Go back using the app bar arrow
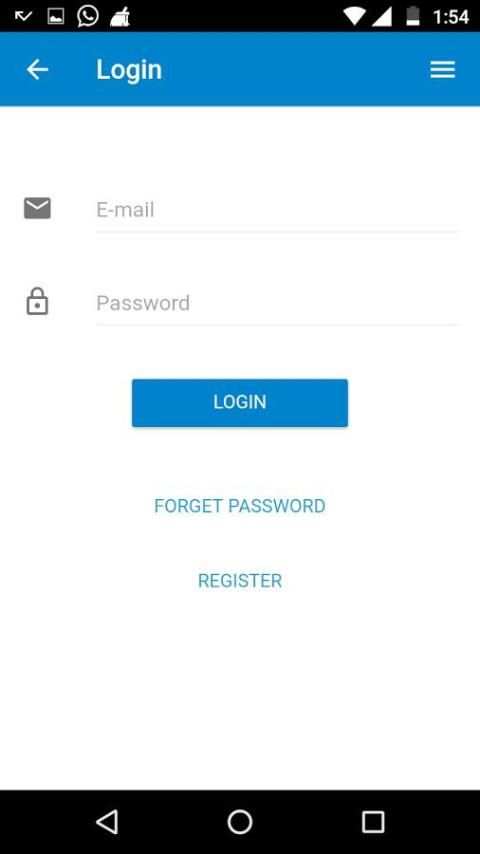This screenshot has width=480, height=854. (x=38, y=70)
